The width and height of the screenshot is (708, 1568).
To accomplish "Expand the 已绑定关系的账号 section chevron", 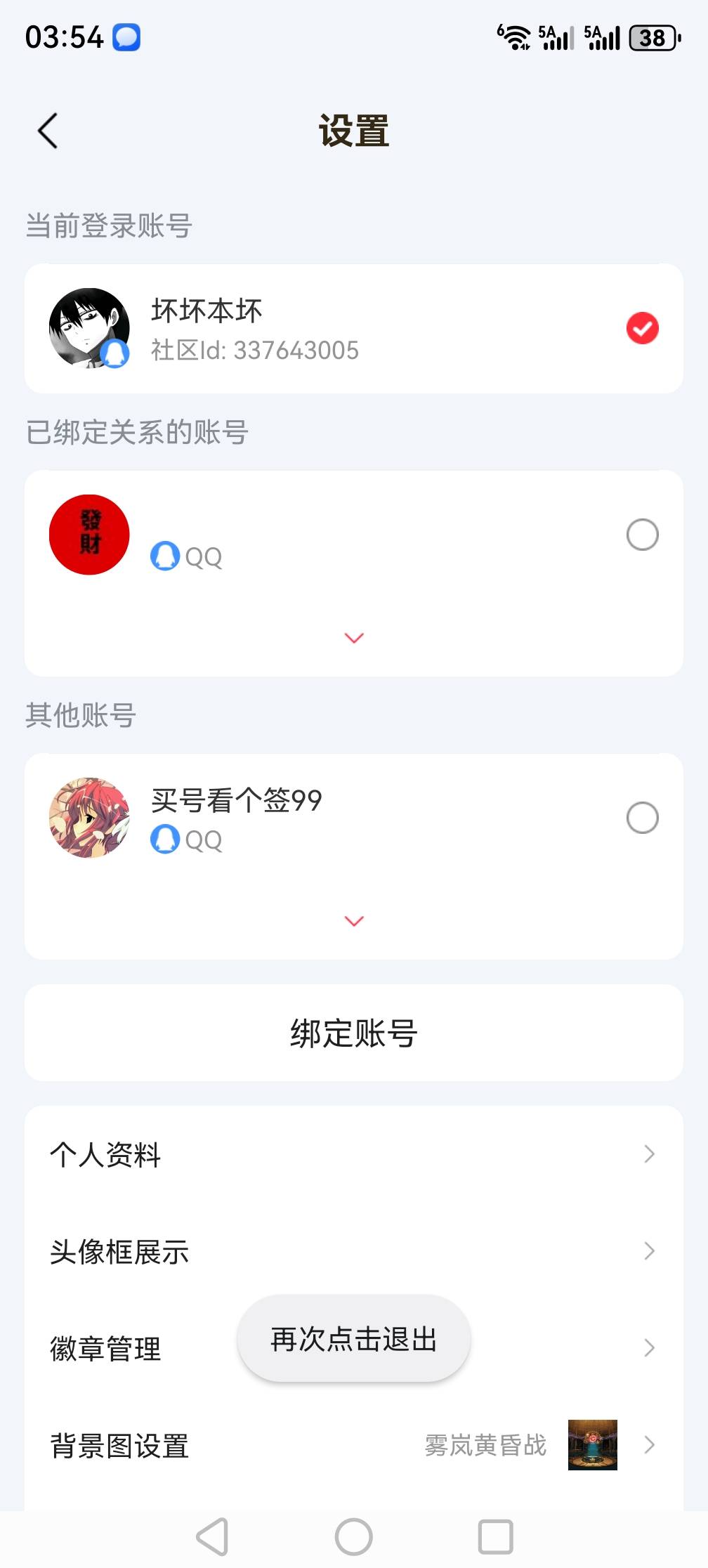I will tap(353, 637).
